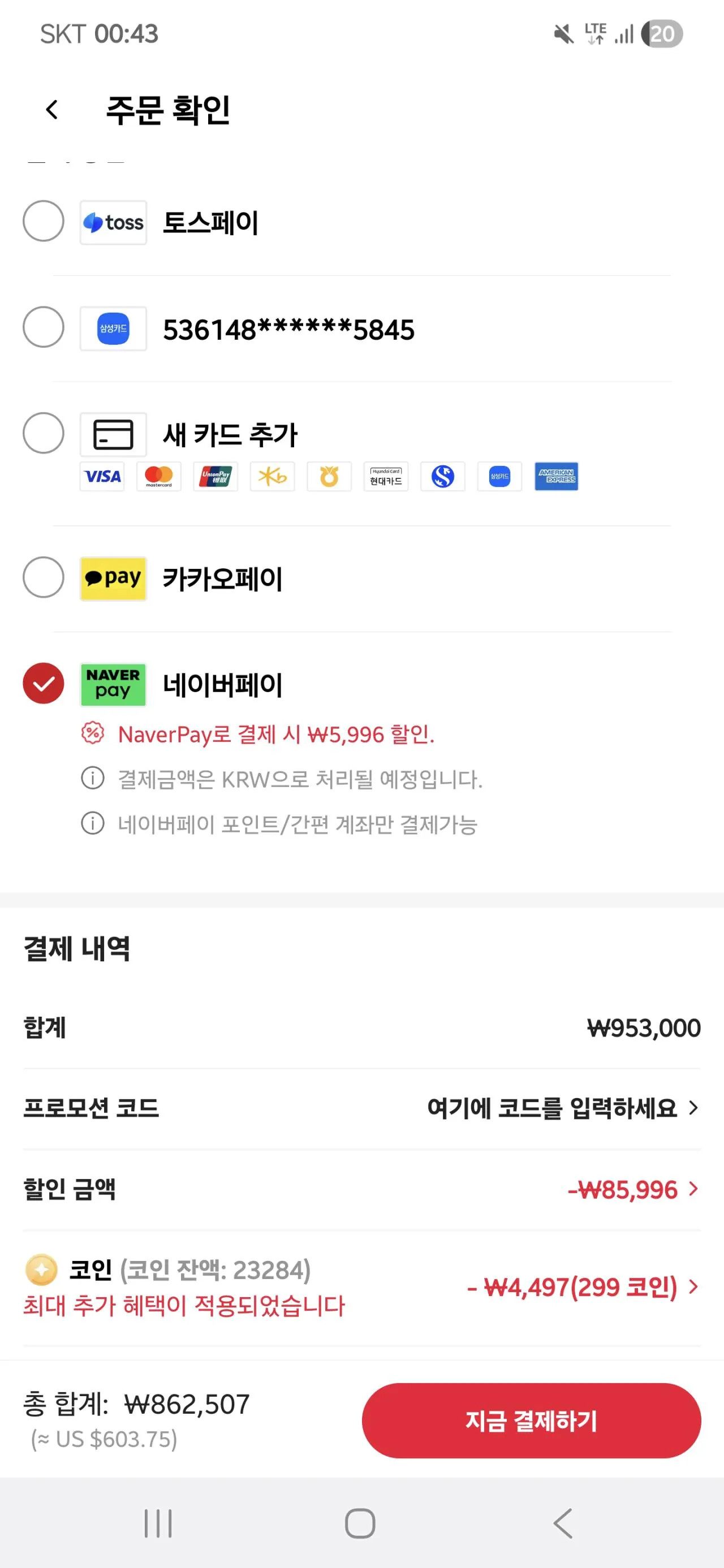
Task: Click the American Express card icon
Action: point(557,477)
